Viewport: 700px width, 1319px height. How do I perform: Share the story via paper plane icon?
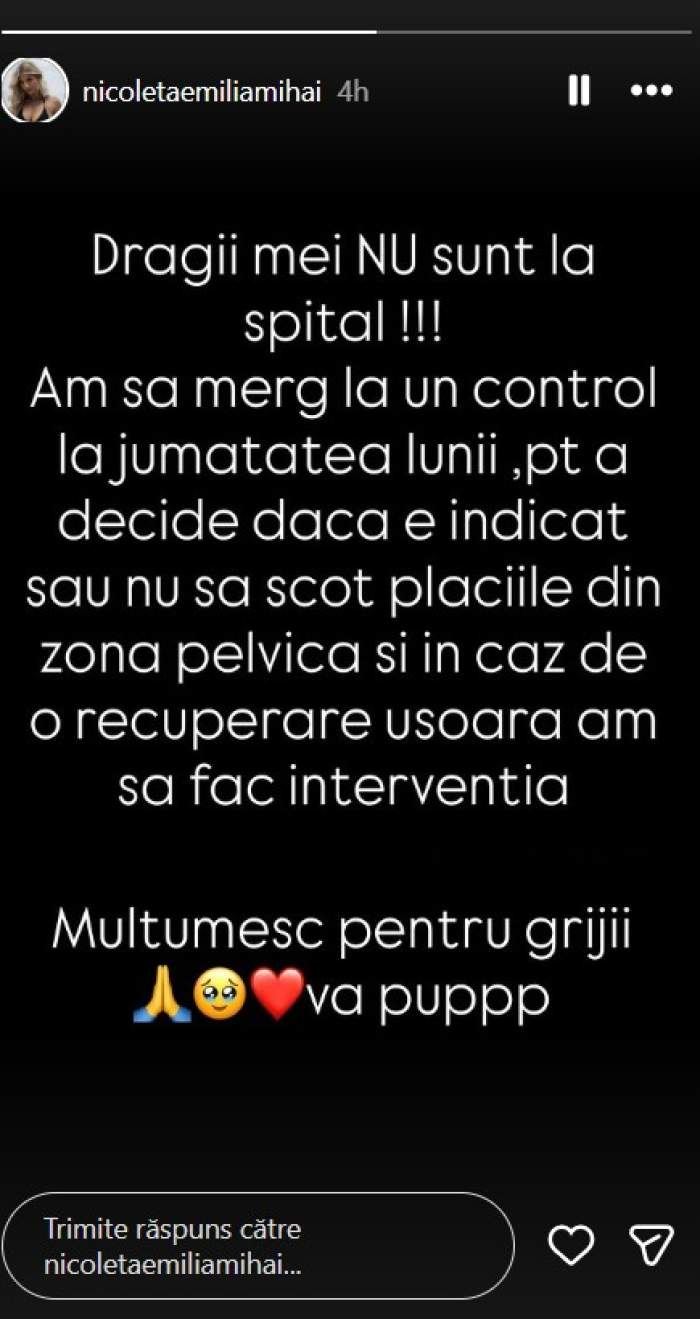651,1245
